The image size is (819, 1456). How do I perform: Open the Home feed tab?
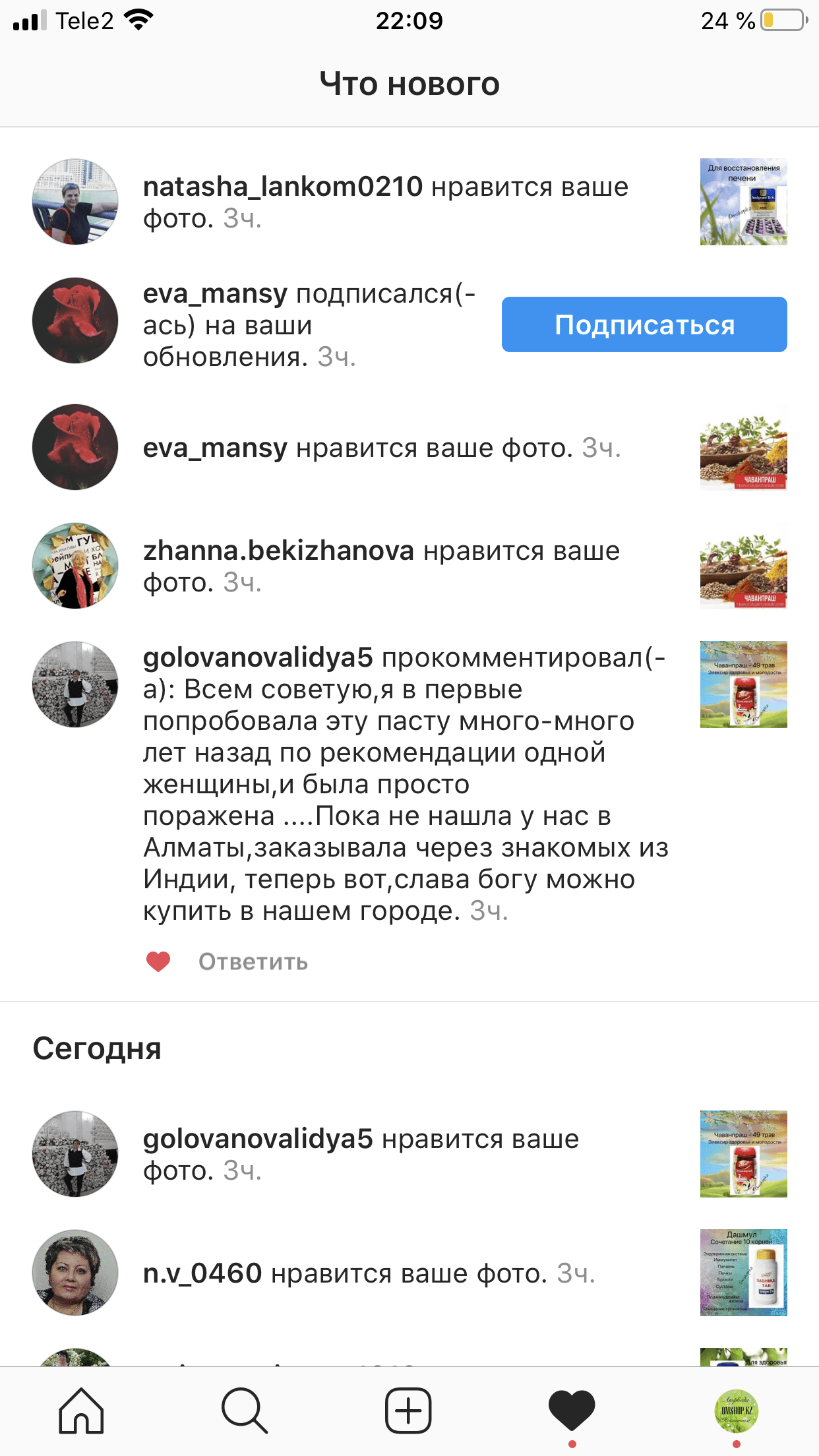[x=81, y=1410]
